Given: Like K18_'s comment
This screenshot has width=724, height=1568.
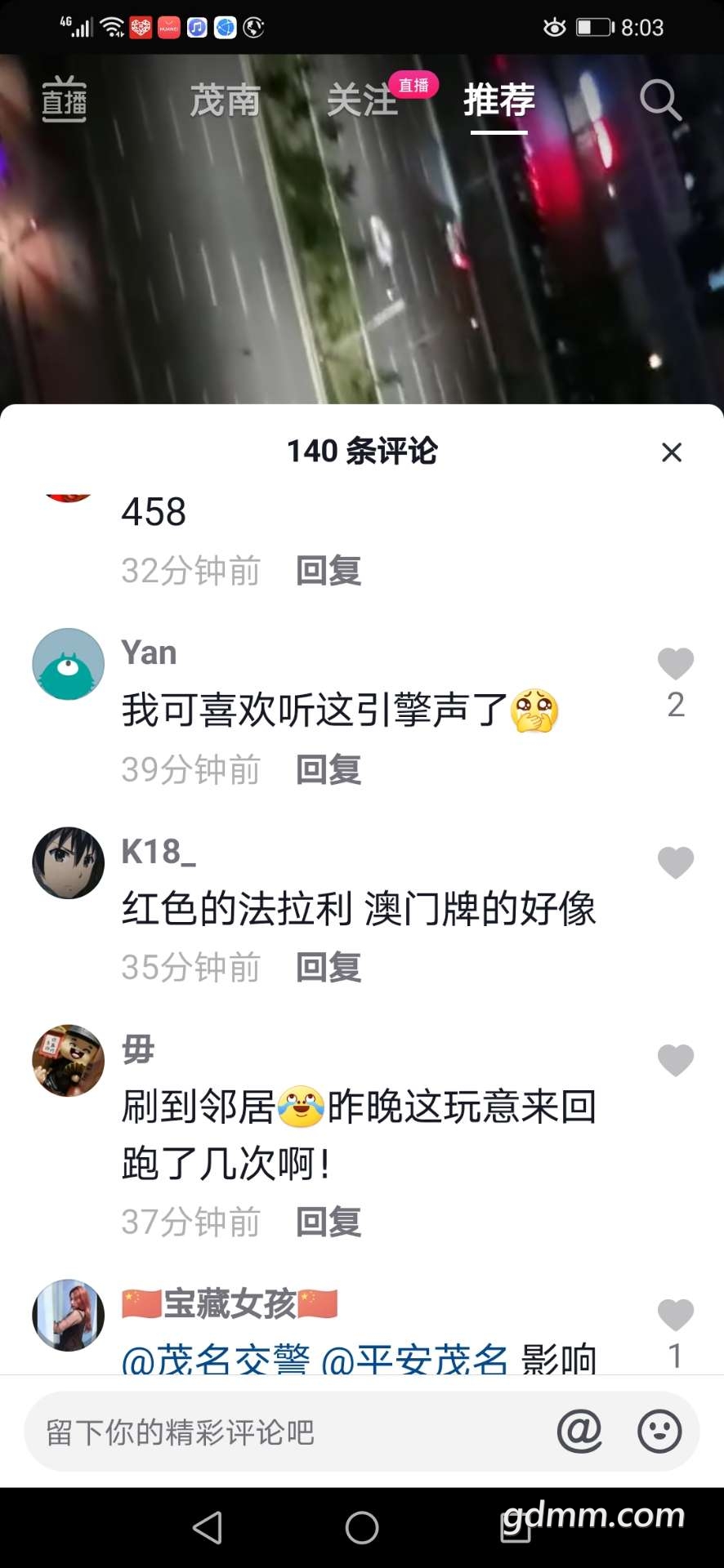Looking at the screenshot, I should click(676, 862).
